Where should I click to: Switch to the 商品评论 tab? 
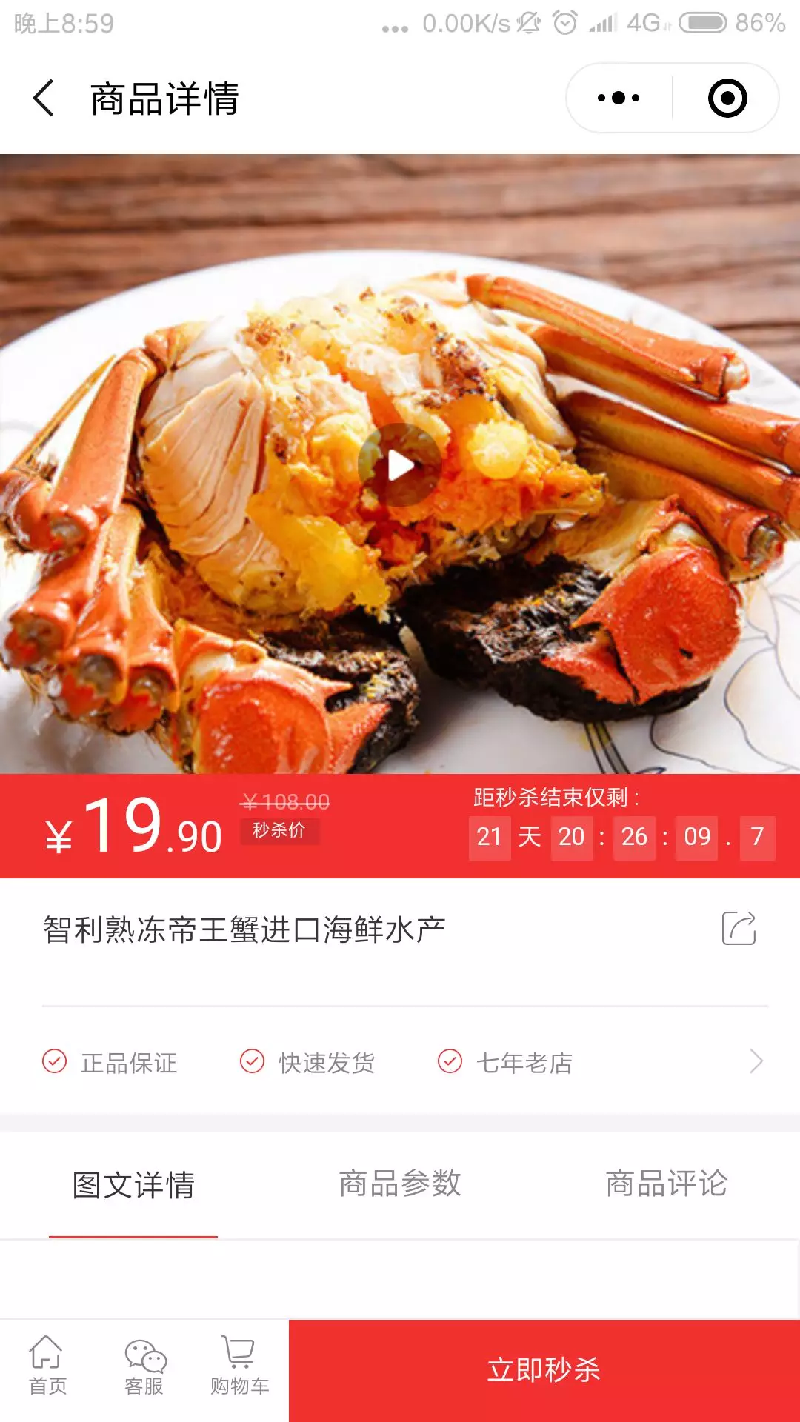(x=666, y=1184)
